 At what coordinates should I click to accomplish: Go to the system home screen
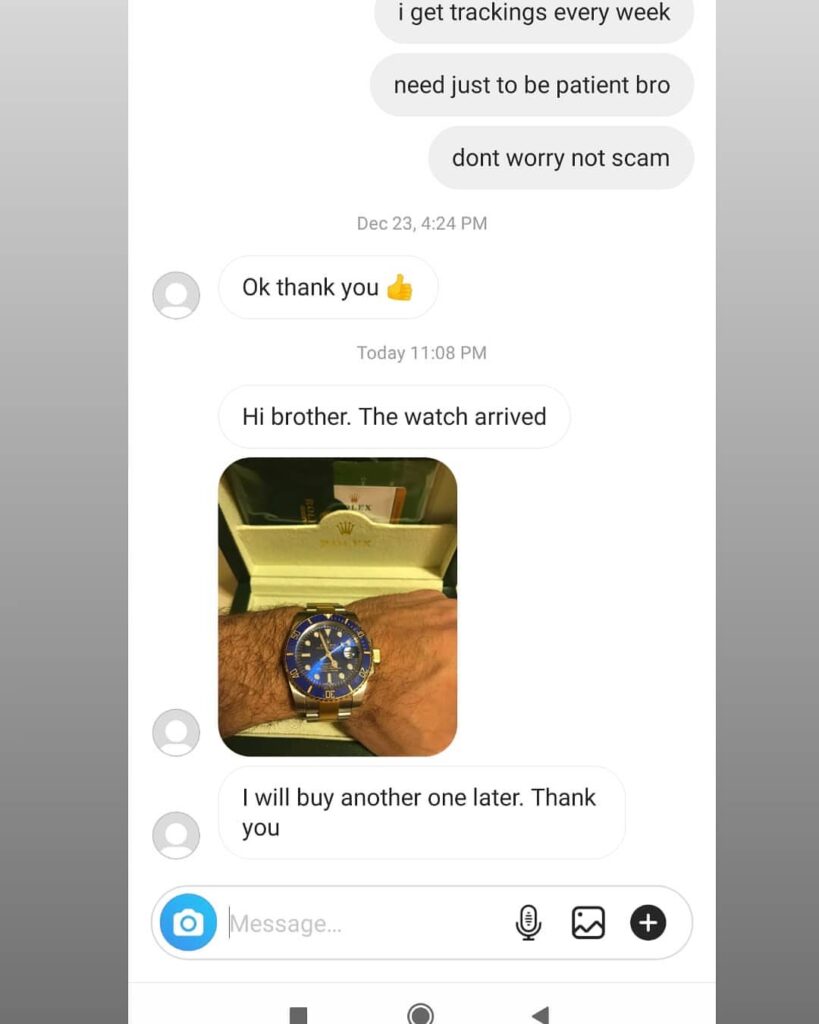421,1013
